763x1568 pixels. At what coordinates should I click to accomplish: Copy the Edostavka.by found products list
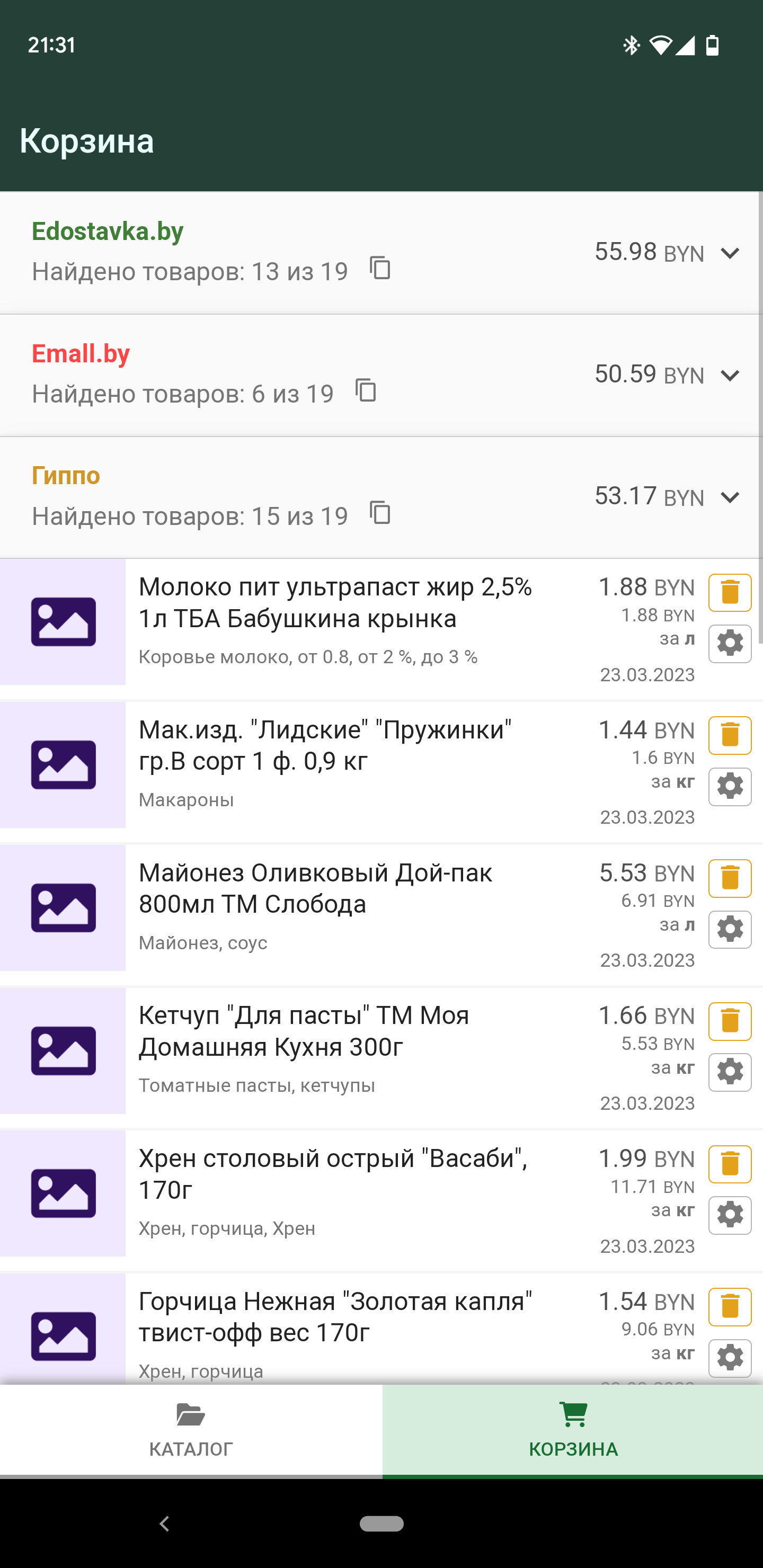coord(380,268)
